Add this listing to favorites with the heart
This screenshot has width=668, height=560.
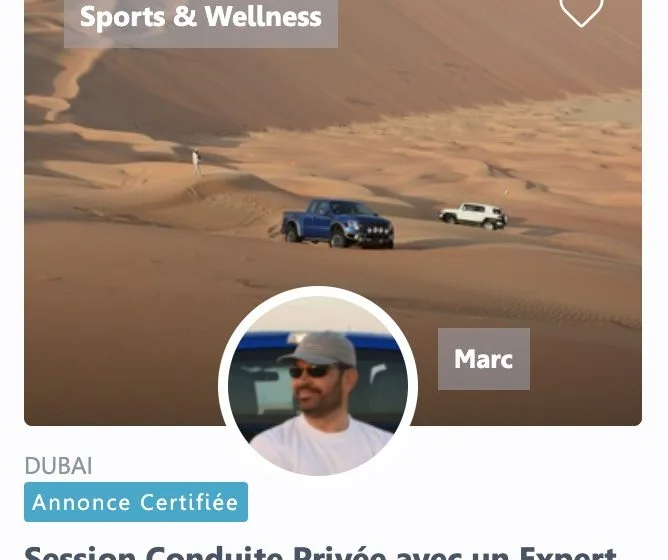point(580,12)
